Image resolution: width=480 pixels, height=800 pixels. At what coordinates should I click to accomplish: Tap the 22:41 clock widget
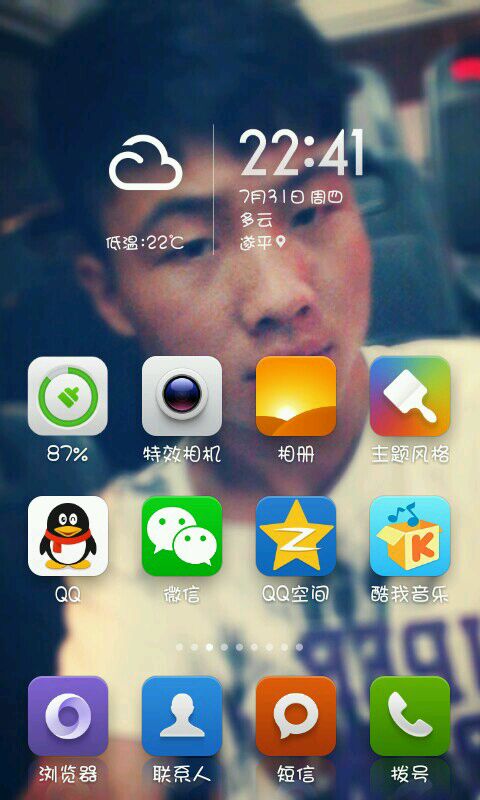point(302,152)
